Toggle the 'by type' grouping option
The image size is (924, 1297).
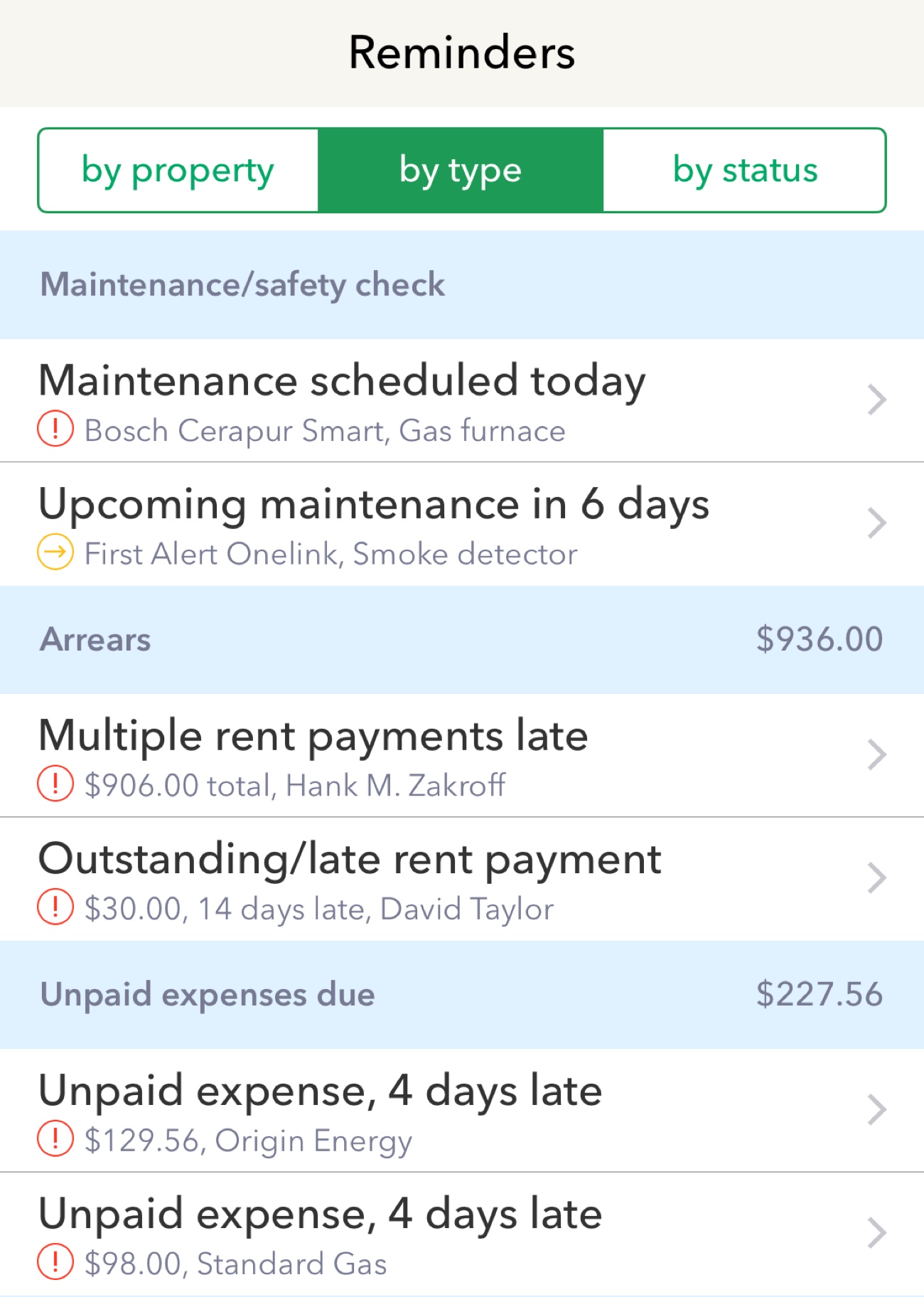461,169
